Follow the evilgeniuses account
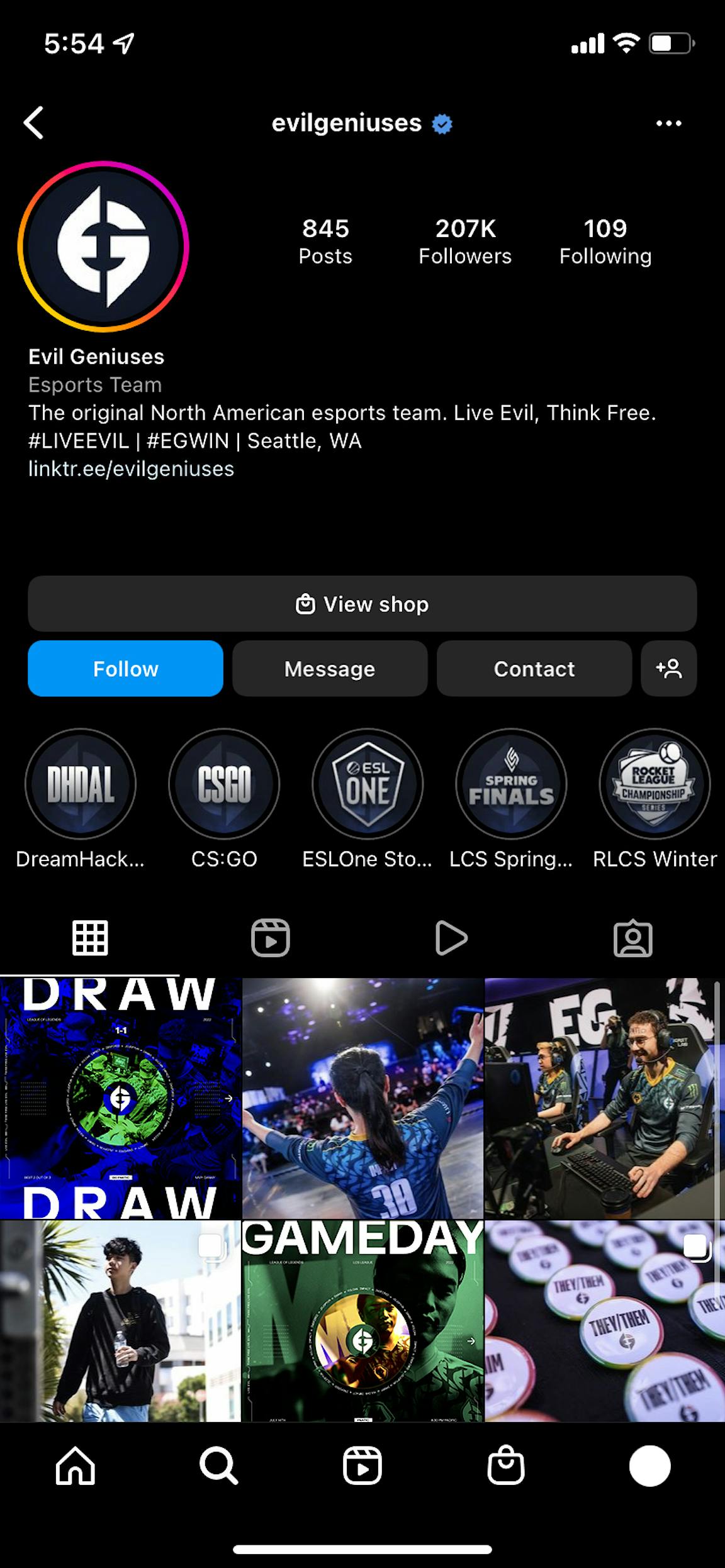This screenshot has width=725, height=1568. coord(125,669)
